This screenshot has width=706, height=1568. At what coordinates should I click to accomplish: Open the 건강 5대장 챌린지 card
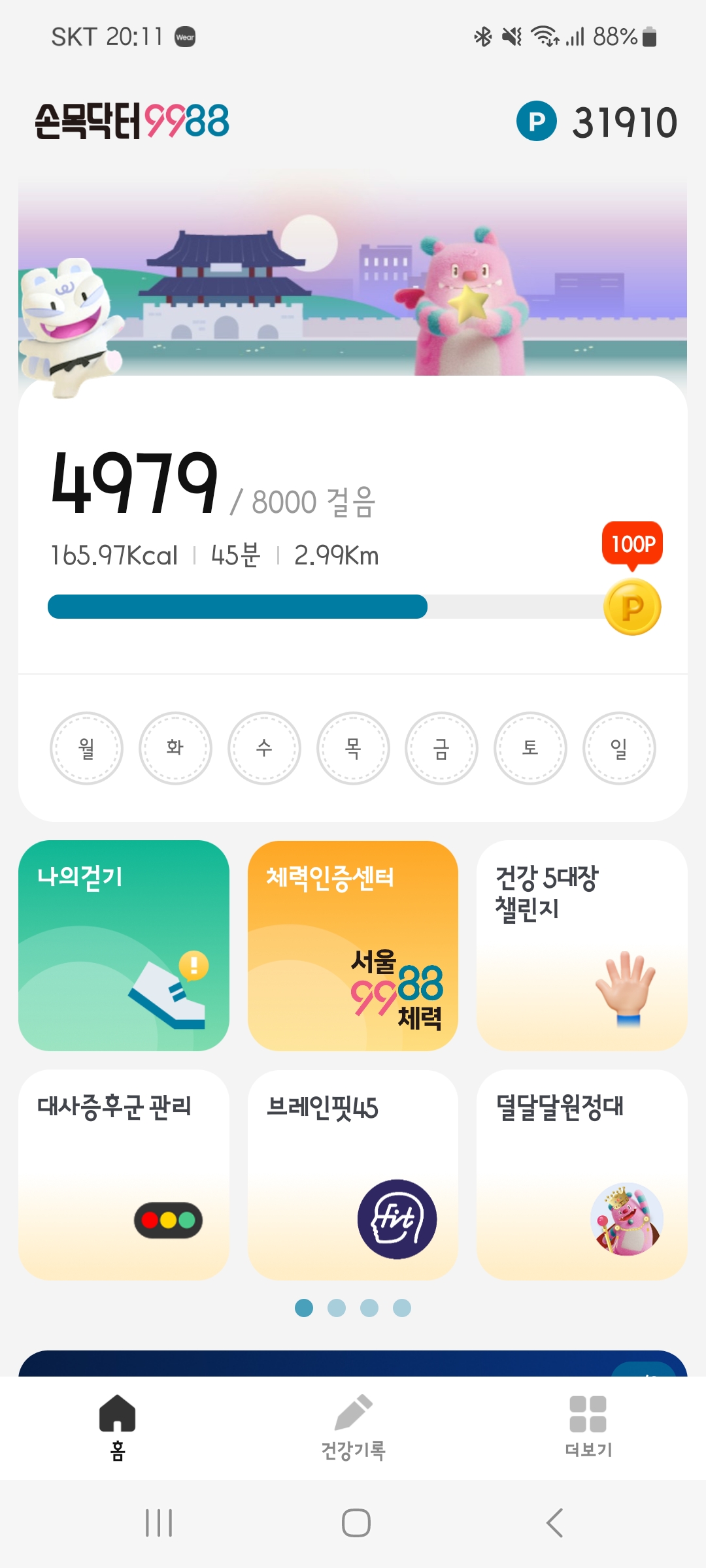click(x=582, y=945)
